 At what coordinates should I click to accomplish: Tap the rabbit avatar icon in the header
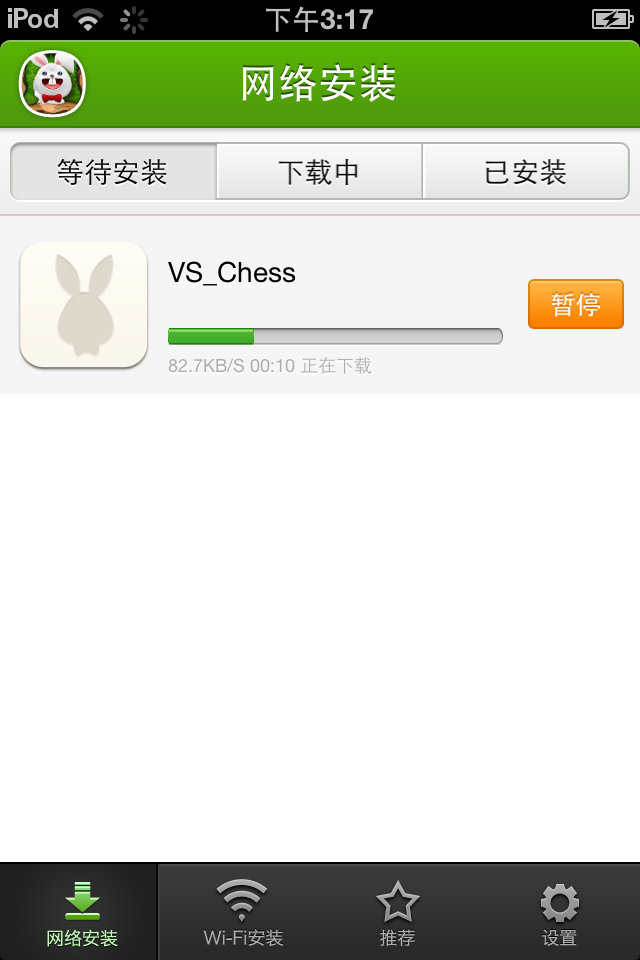click(x=52, y=83)
